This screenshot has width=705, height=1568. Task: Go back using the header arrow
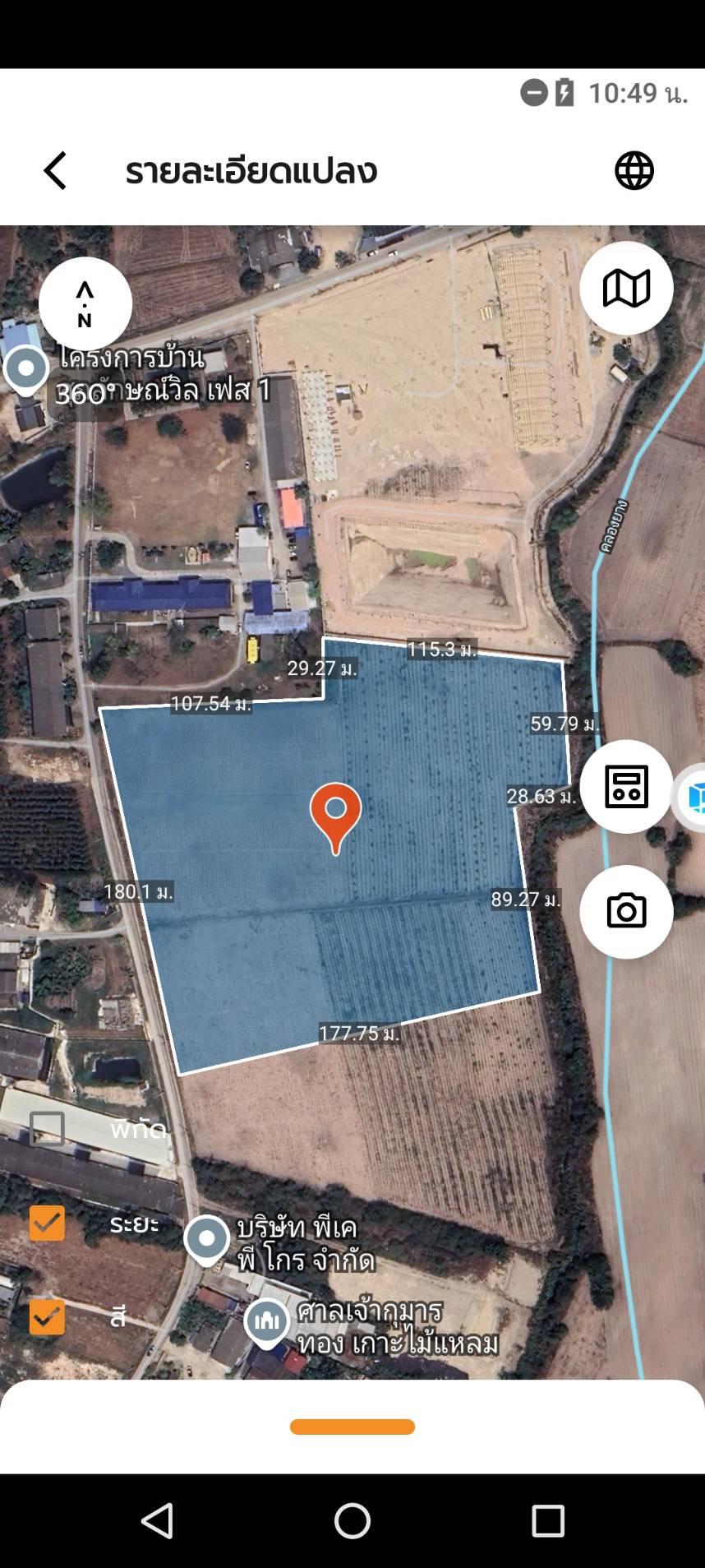[54, 171]
